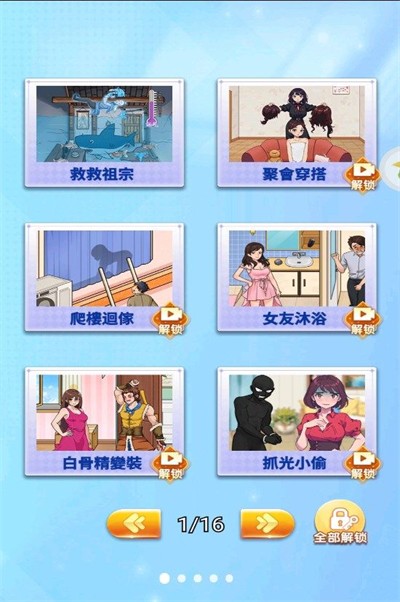Go to the next page of levels
The width and height of the screenshot is (400, 602).
(267, 524)
